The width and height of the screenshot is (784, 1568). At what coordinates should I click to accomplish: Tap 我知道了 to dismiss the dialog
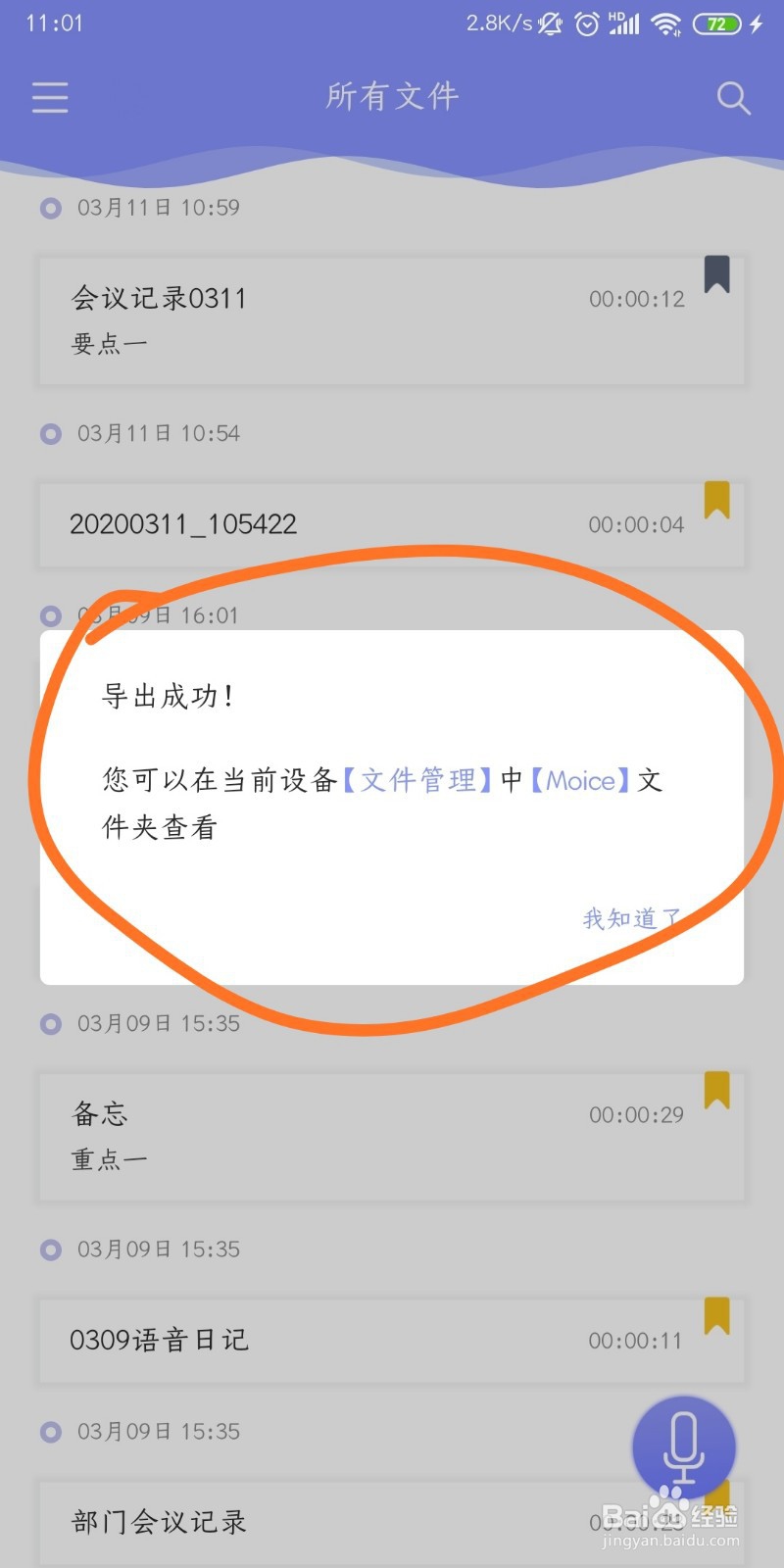tap(631, 918)
